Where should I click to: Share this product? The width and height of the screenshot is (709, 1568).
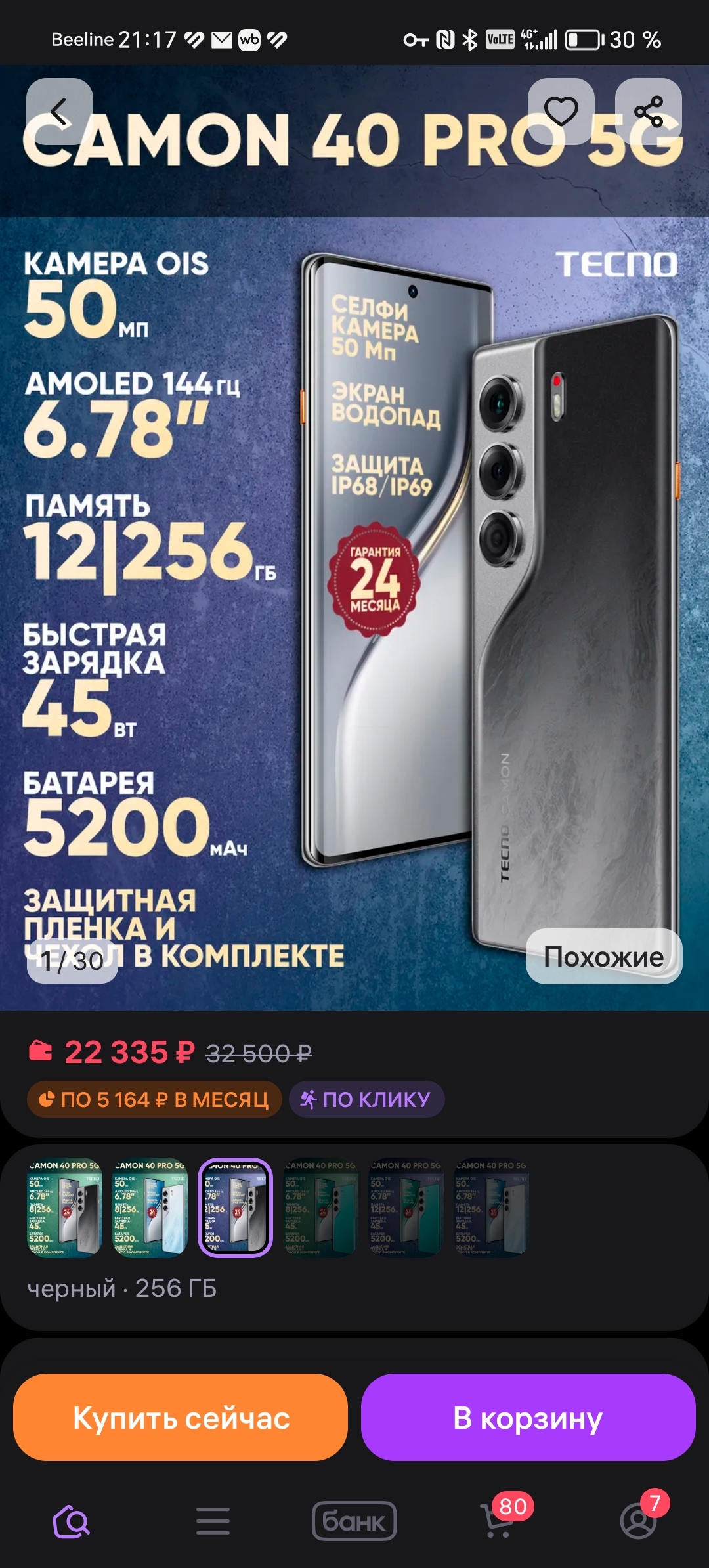(x=648, y=112)
